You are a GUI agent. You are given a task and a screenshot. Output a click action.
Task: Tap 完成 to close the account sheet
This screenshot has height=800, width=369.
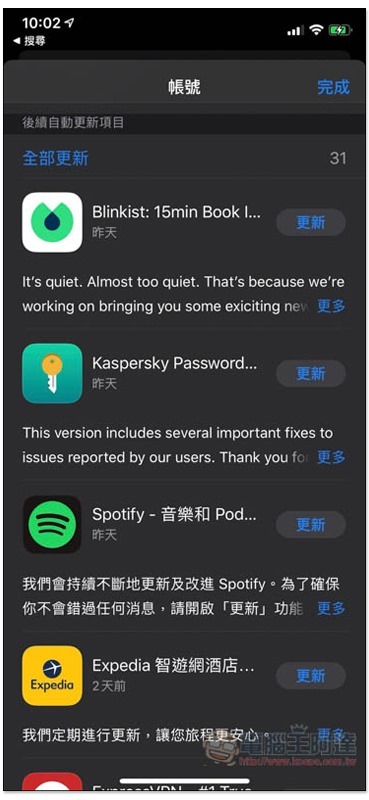(333, 87)
